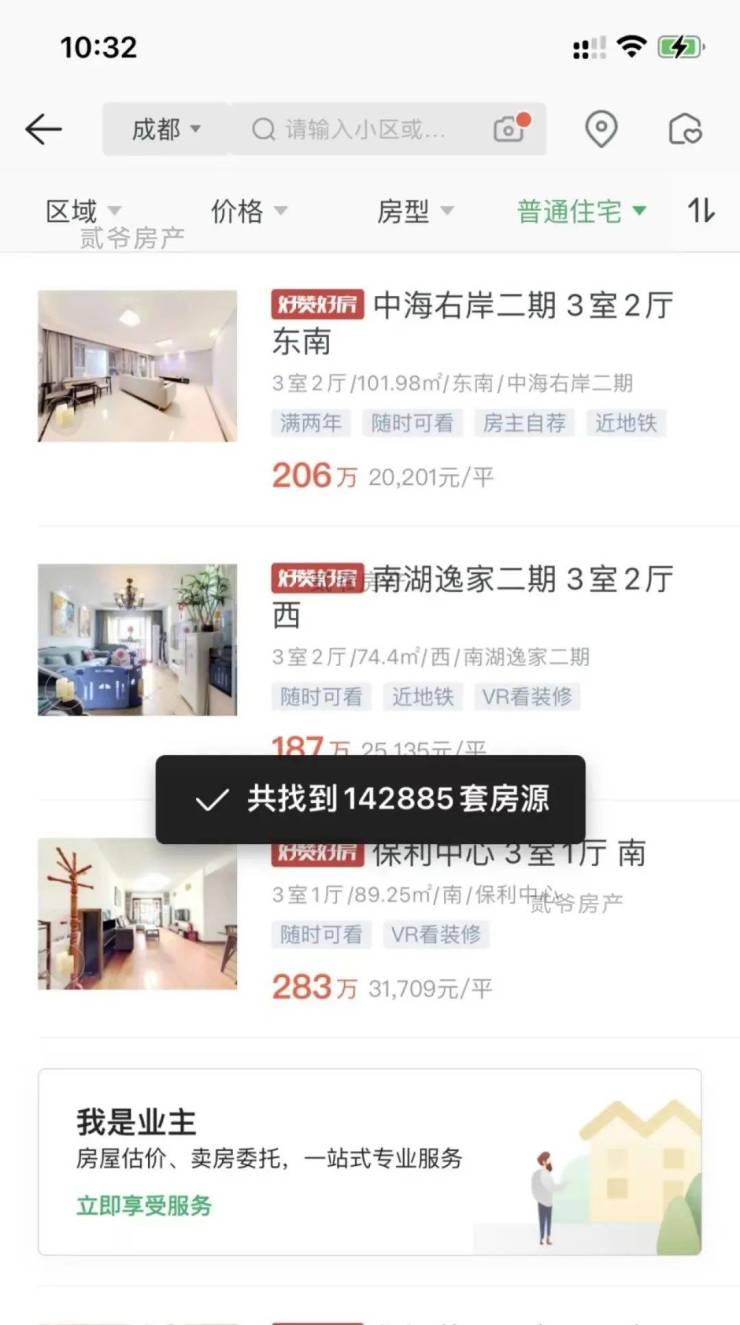This screenshot has width=740, height=1325.
Task: Open map view via location pin
Action: (600, 129)
